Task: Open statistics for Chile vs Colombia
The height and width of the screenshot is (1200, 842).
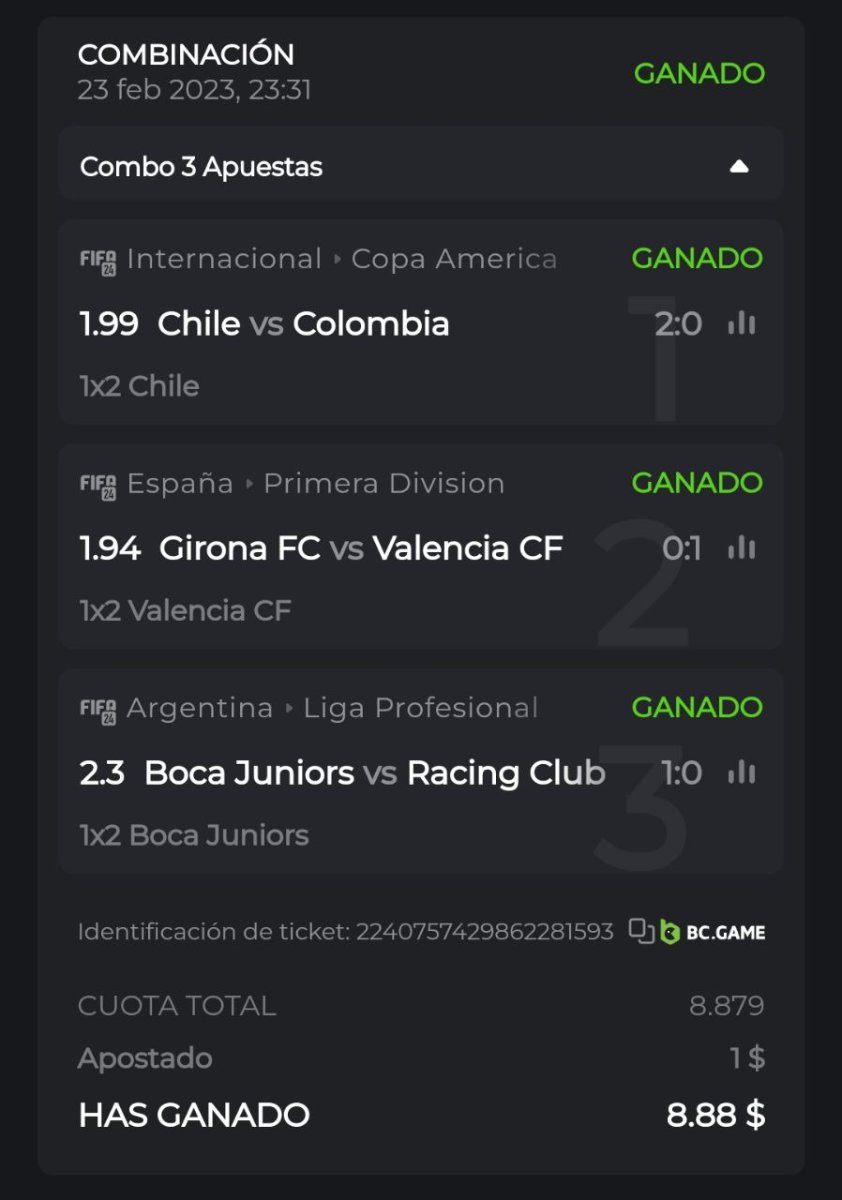Action: click(x=741, y=323)
